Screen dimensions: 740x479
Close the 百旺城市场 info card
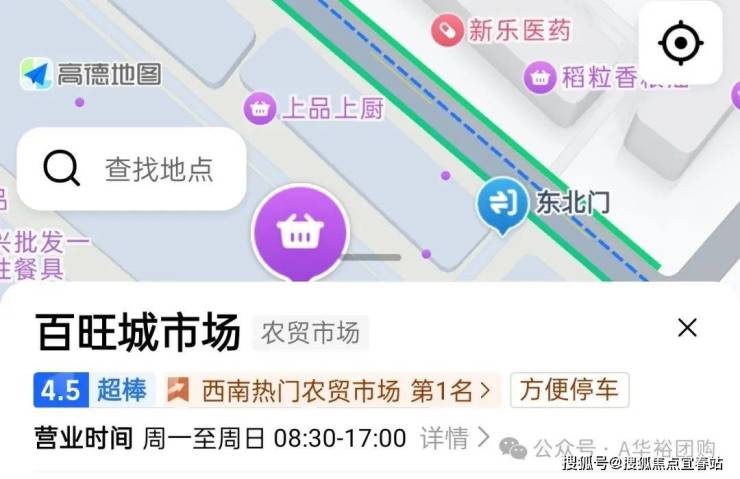coord(686,328)
